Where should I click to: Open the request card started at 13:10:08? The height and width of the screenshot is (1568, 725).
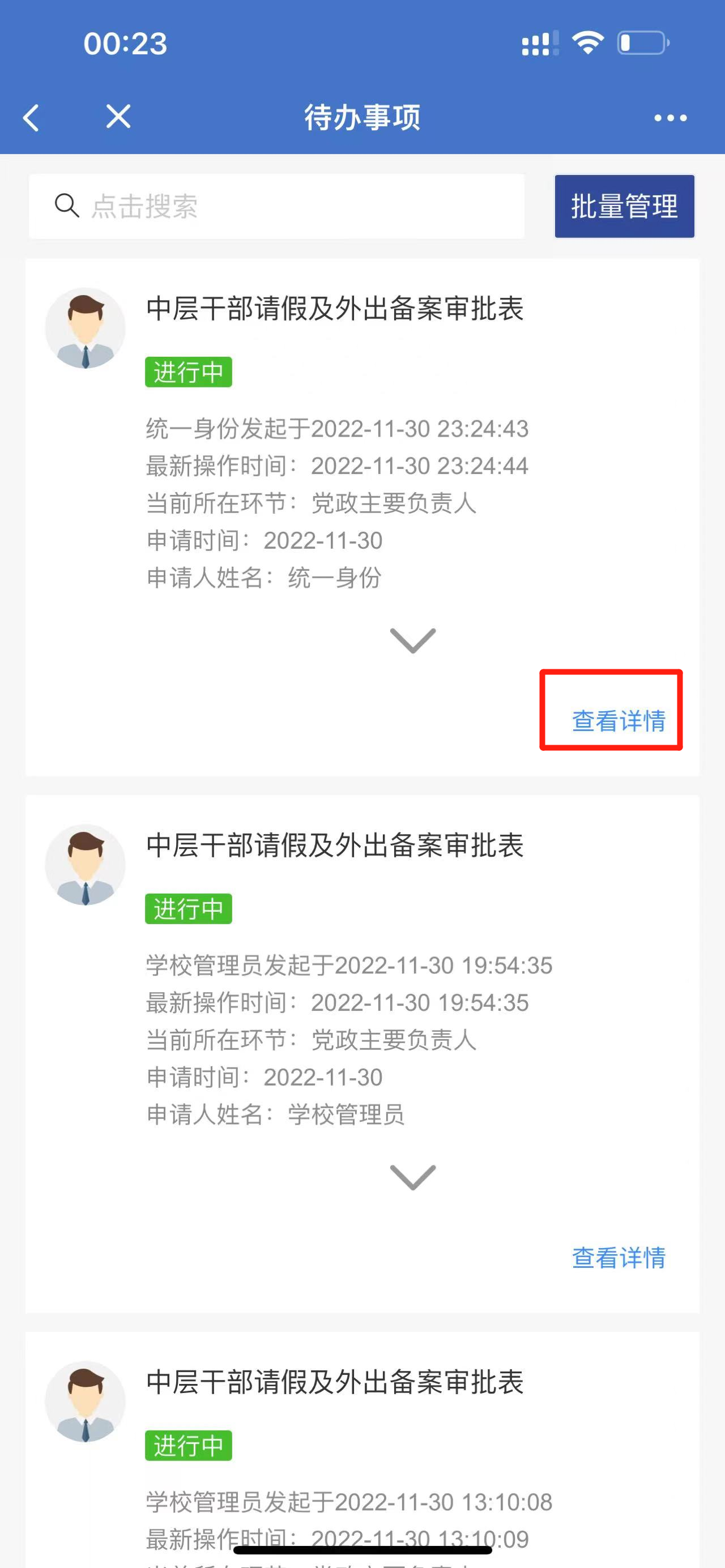tap(362, 1449)
